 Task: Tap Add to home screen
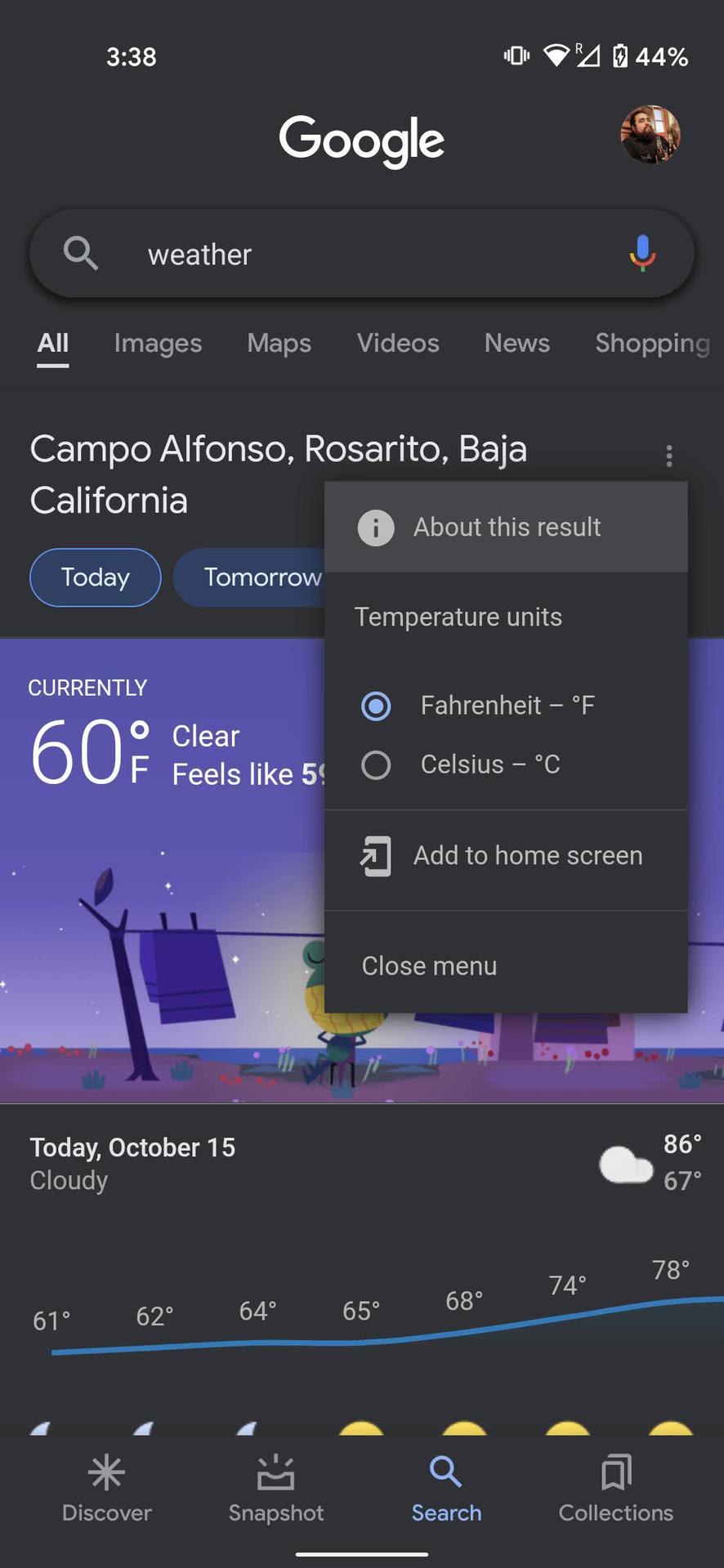pos(526,855)
